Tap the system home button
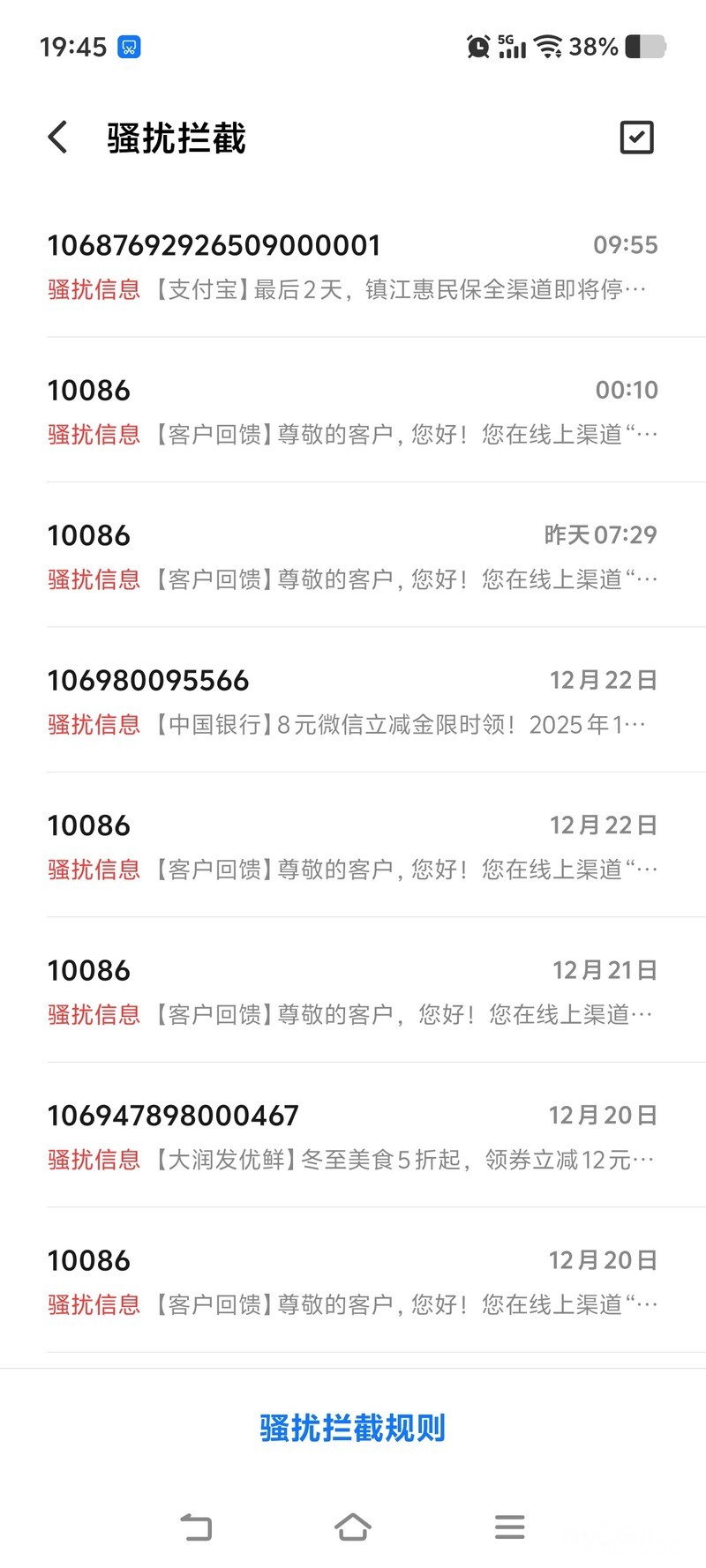This screenshot has height=1568, width=706. click(353, 1527)
